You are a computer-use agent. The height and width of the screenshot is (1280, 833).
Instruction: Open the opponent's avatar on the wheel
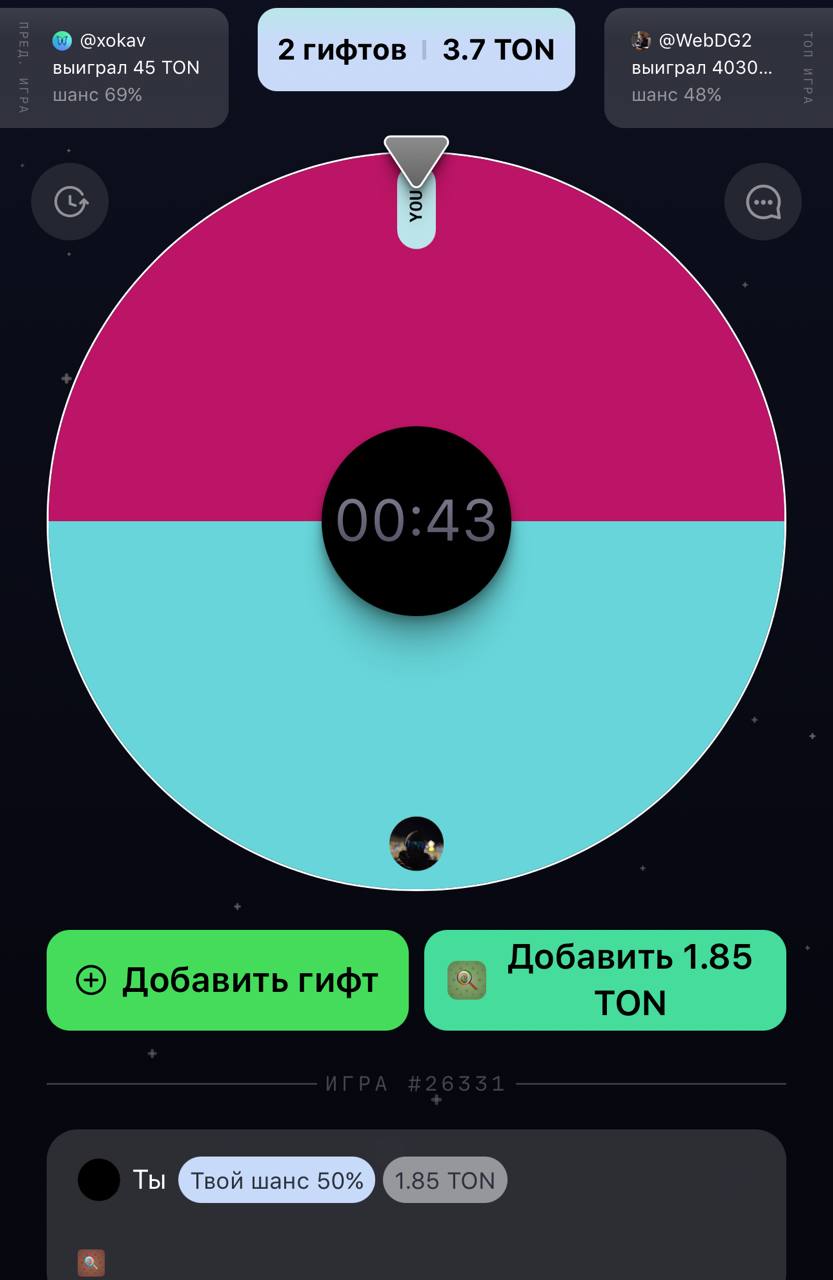(x=416, y=844)
